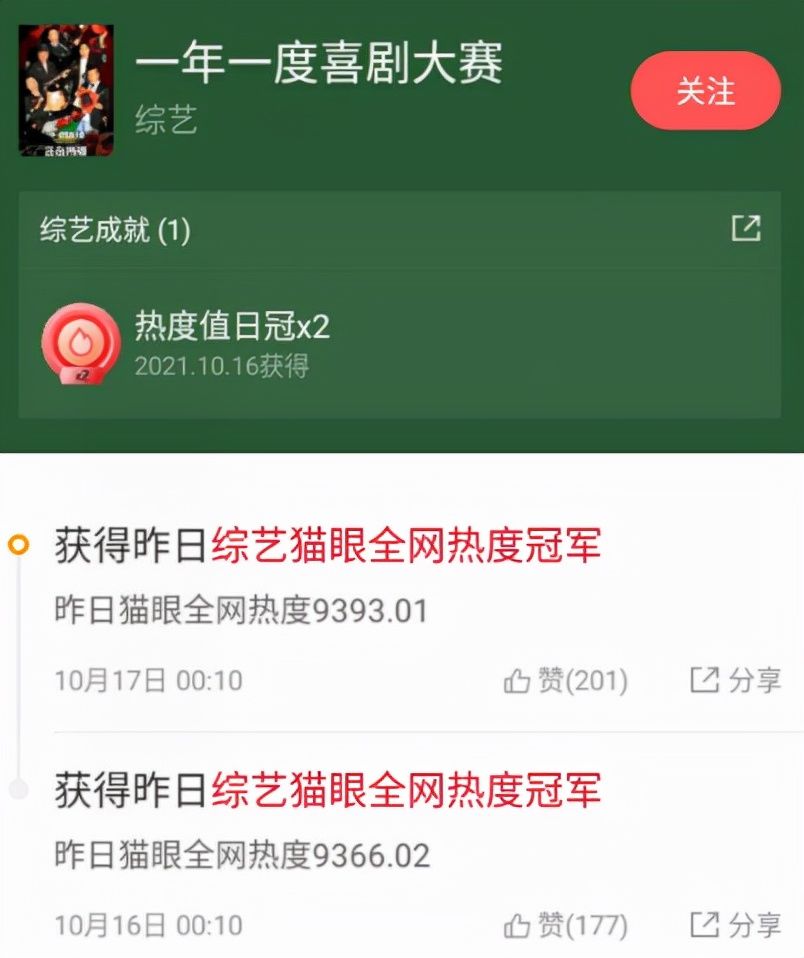The image size is (804, 958).
Task: Tap the share icon on the October 17 post
Action: [703, 679]
